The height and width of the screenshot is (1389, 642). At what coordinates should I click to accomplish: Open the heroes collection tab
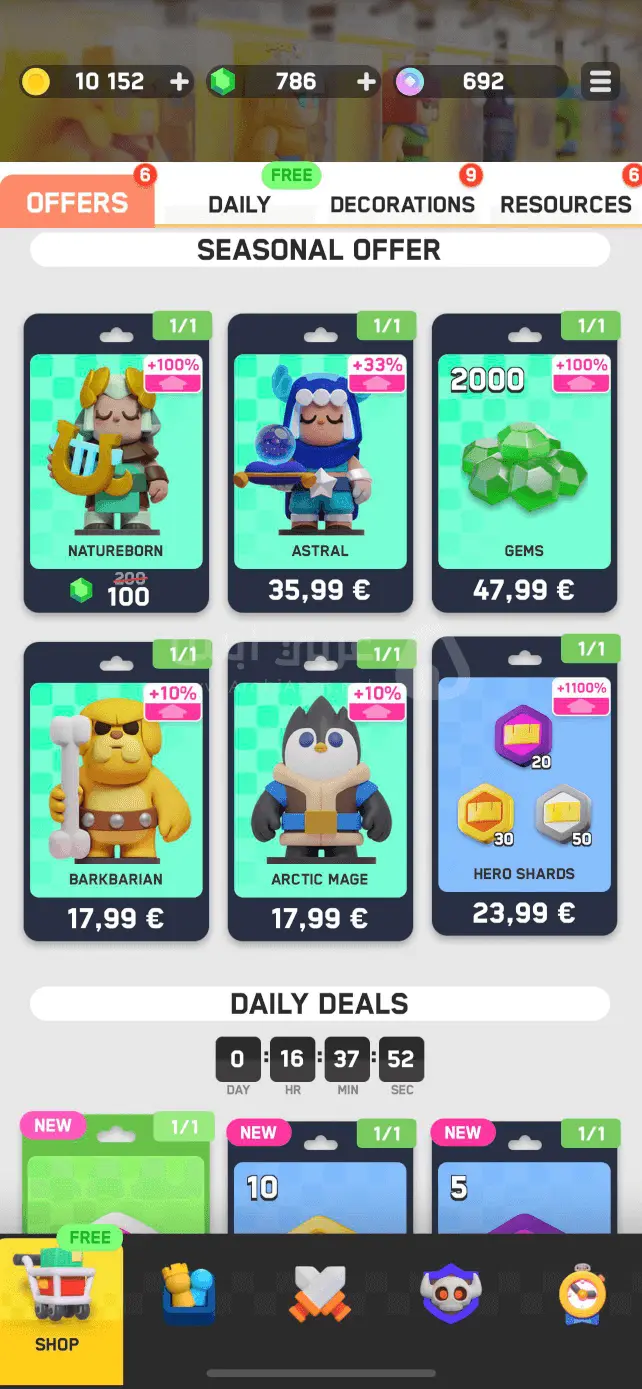189,1293
